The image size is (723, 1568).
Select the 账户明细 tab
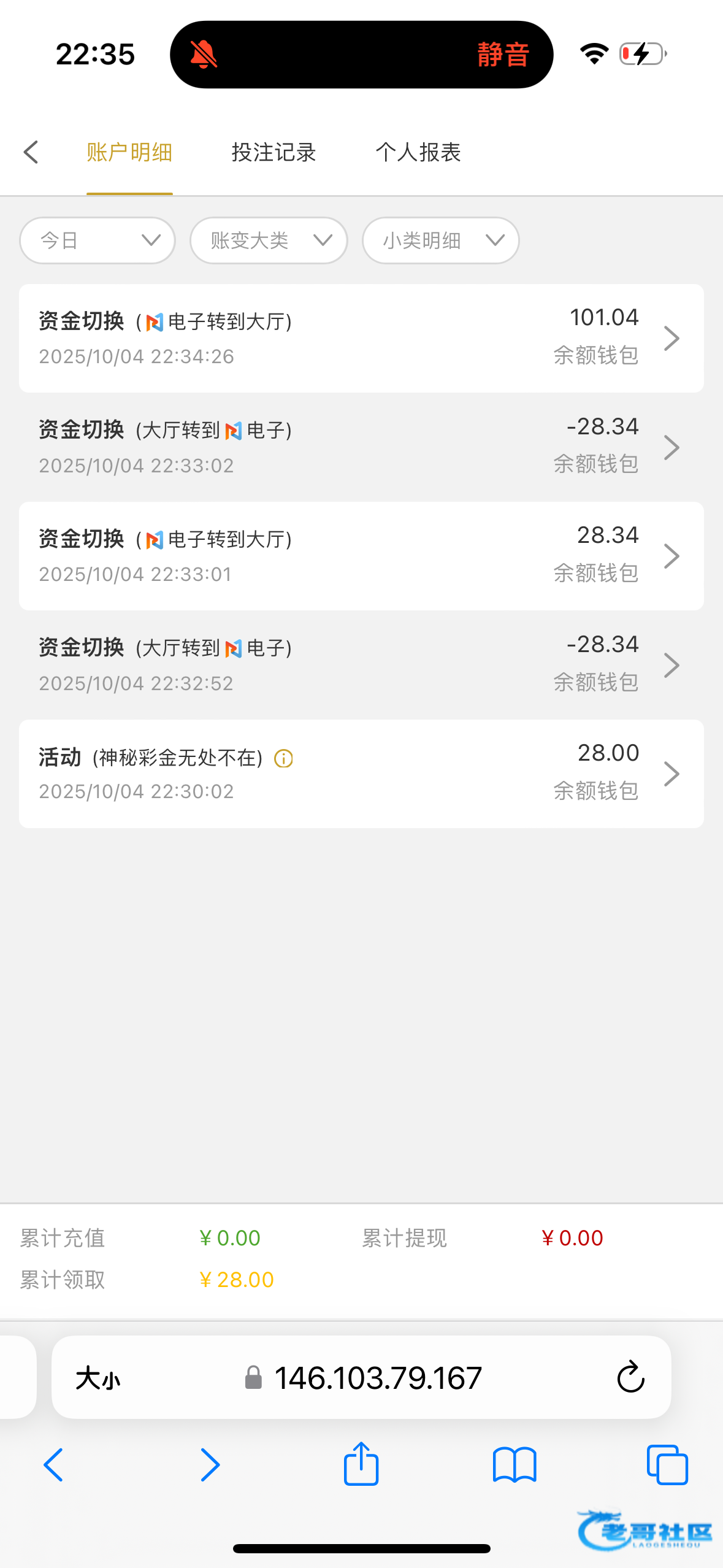pyautogui.click(x=129, y=152)
